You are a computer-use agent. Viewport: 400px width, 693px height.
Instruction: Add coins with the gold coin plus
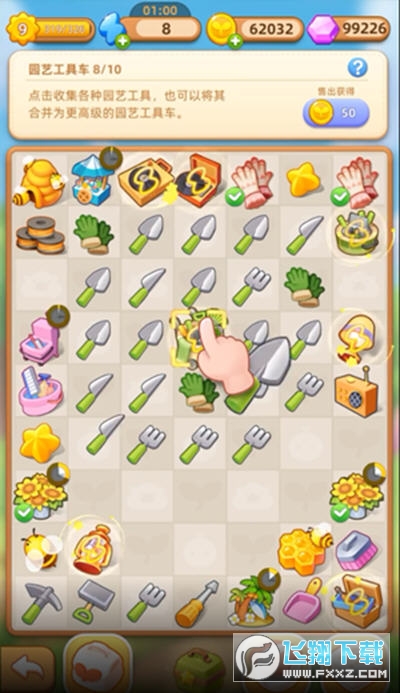[235, 42]
